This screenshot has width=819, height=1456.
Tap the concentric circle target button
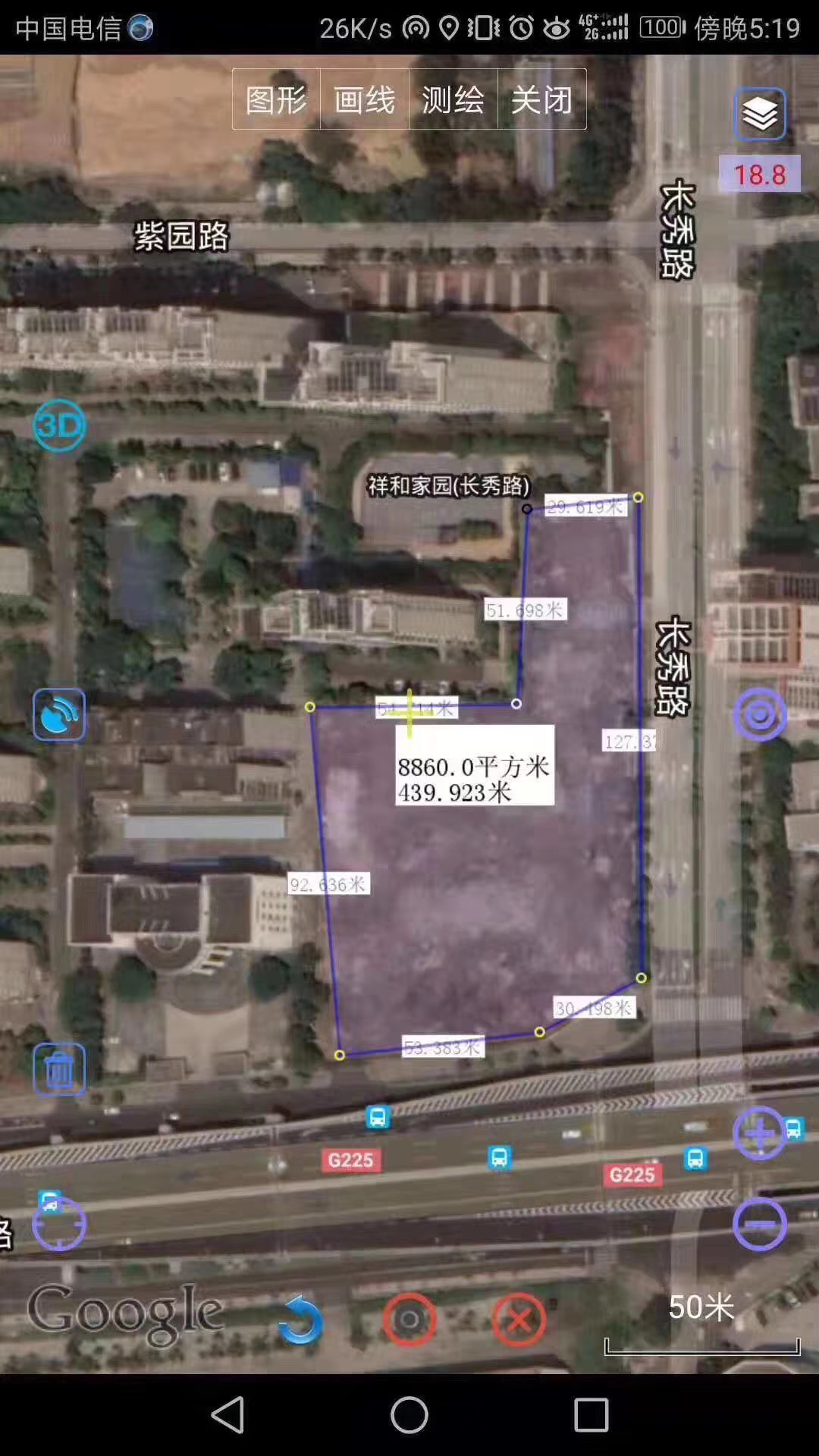coord(759,714)
